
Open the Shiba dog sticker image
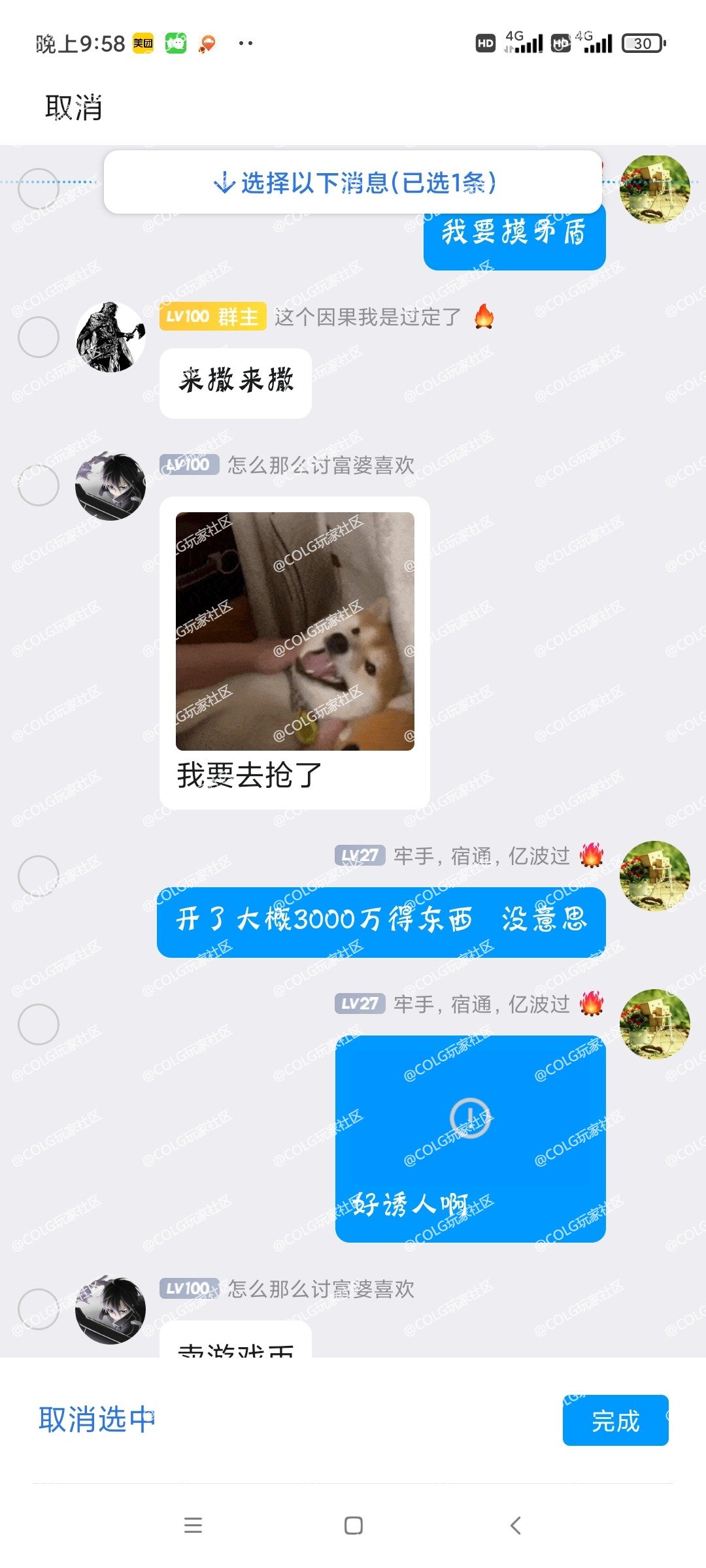click(295, 631)
